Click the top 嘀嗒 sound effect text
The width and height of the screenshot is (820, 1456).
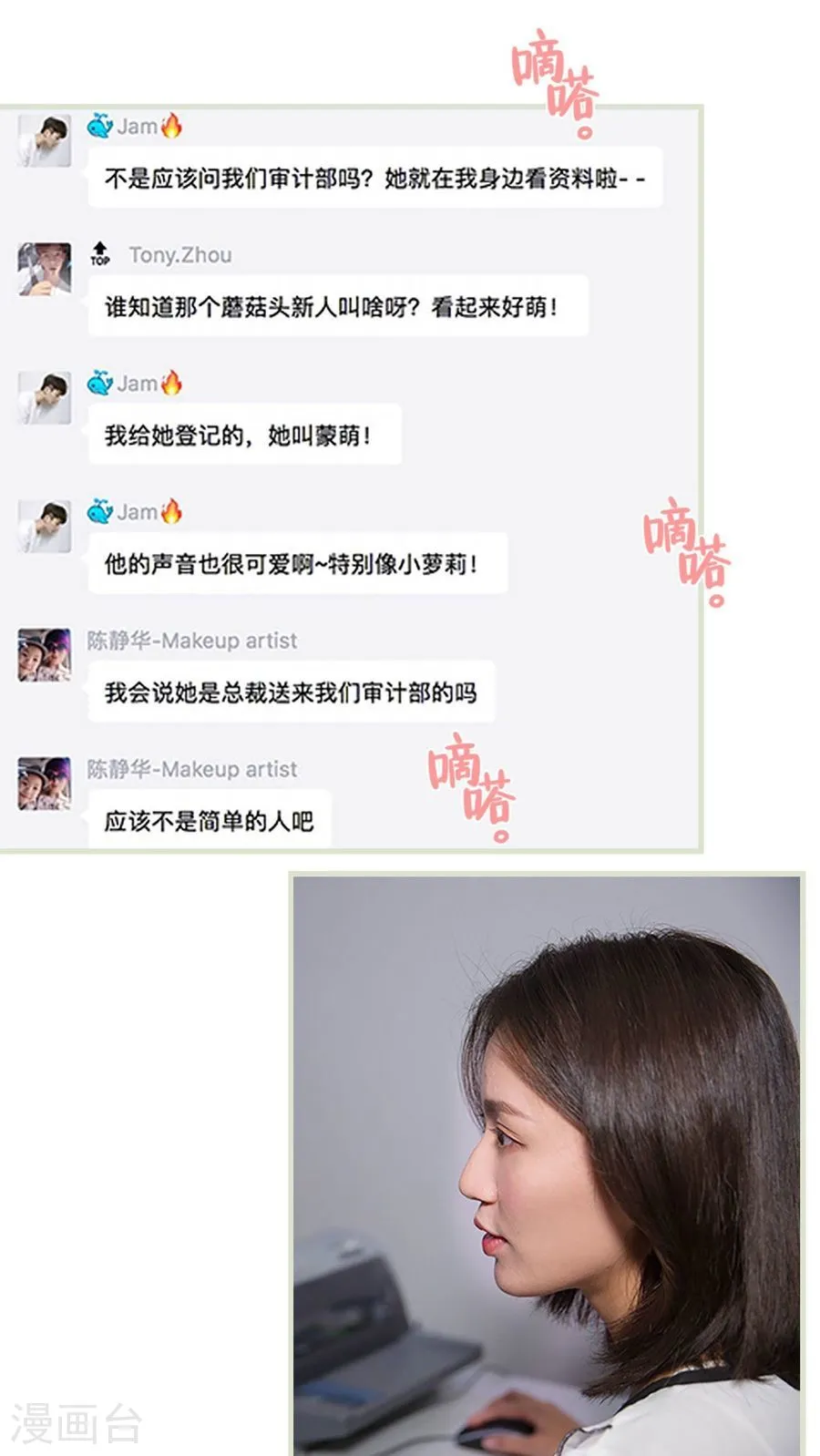click(556, 77)
